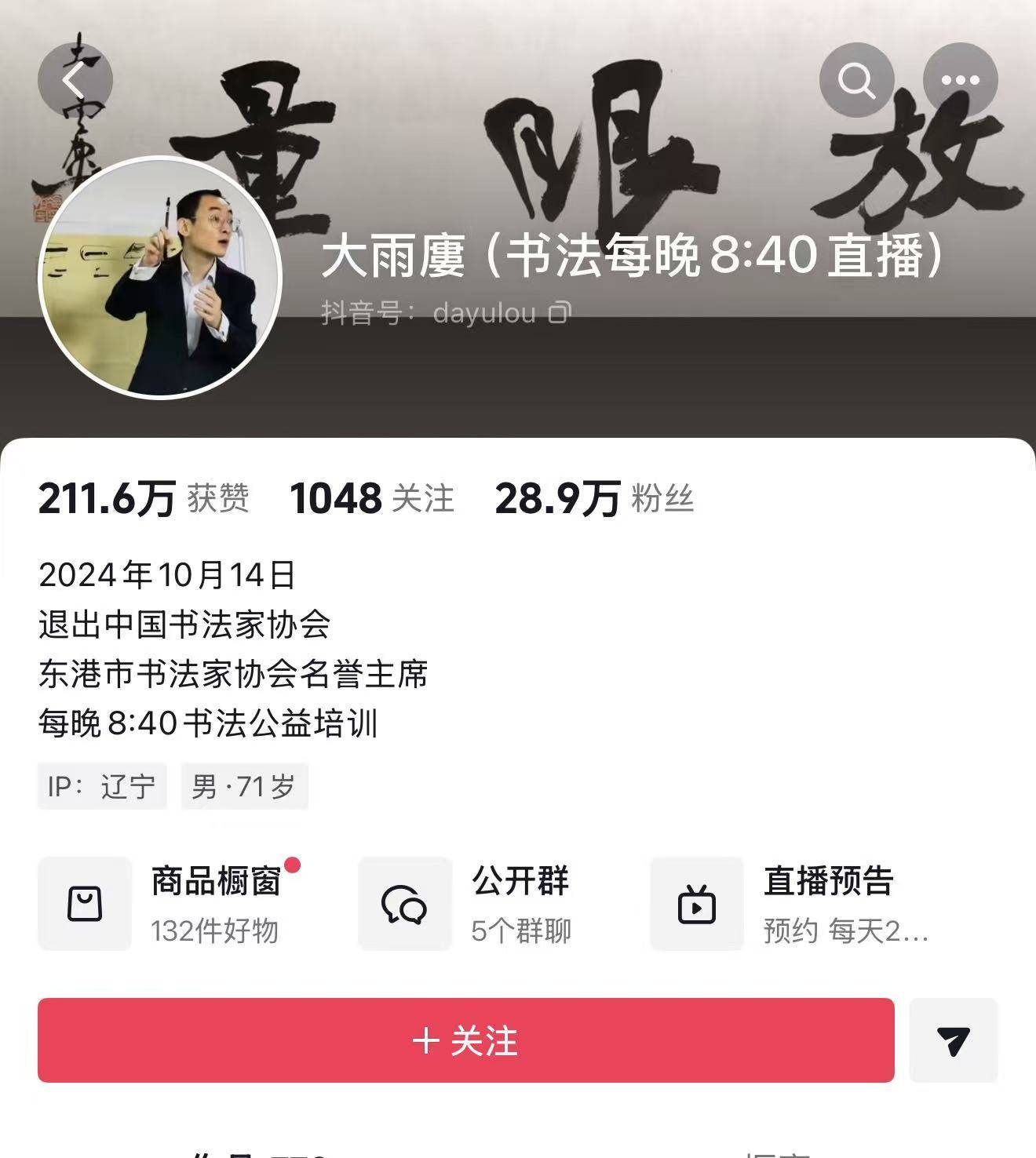1036x1158 pixels.
Task: View the 关注 following list
Action: tap(372, 498)
